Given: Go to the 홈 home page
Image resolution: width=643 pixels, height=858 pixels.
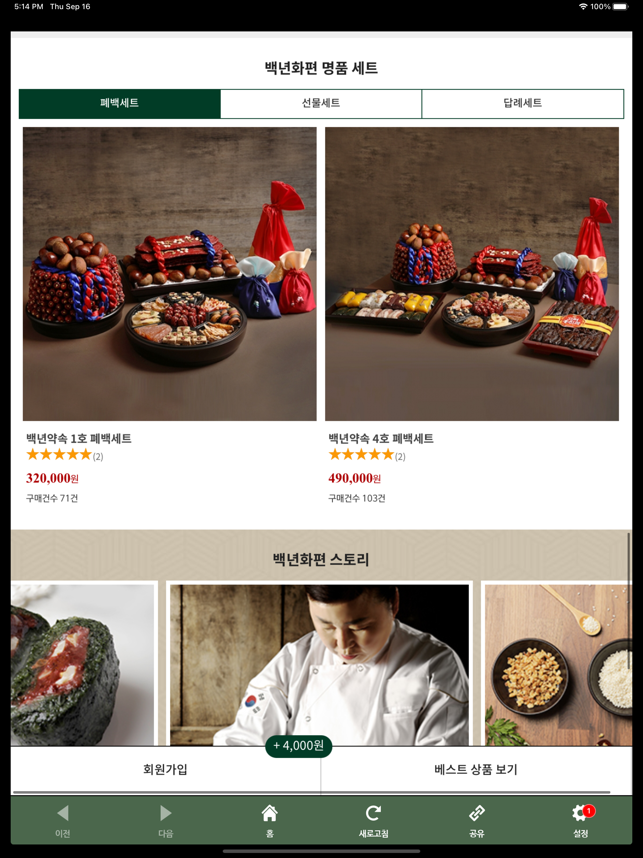Looking at the screenshot, I should pos(269,820).
